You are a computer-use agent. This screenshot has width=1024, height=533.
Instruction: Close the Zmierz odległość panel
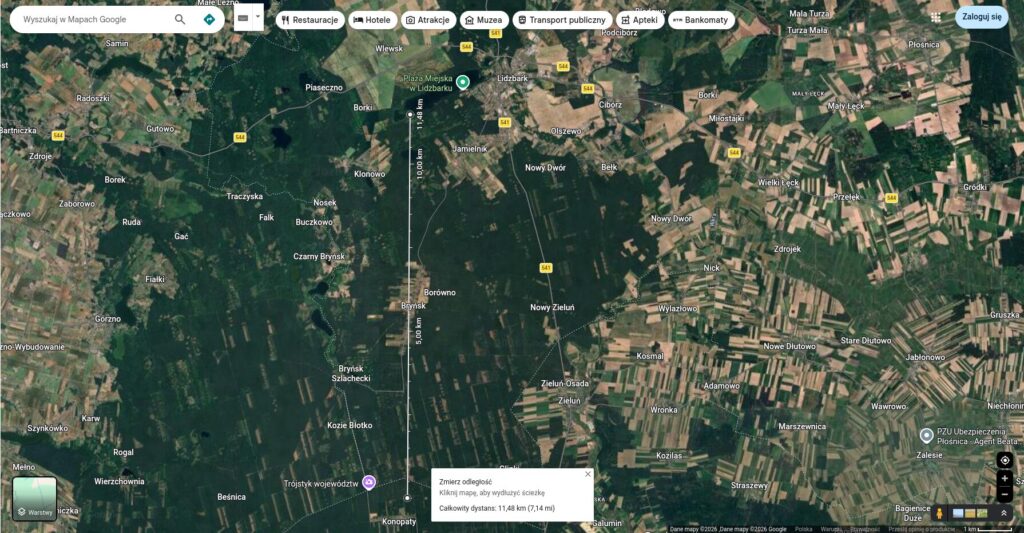click(588, 474)
